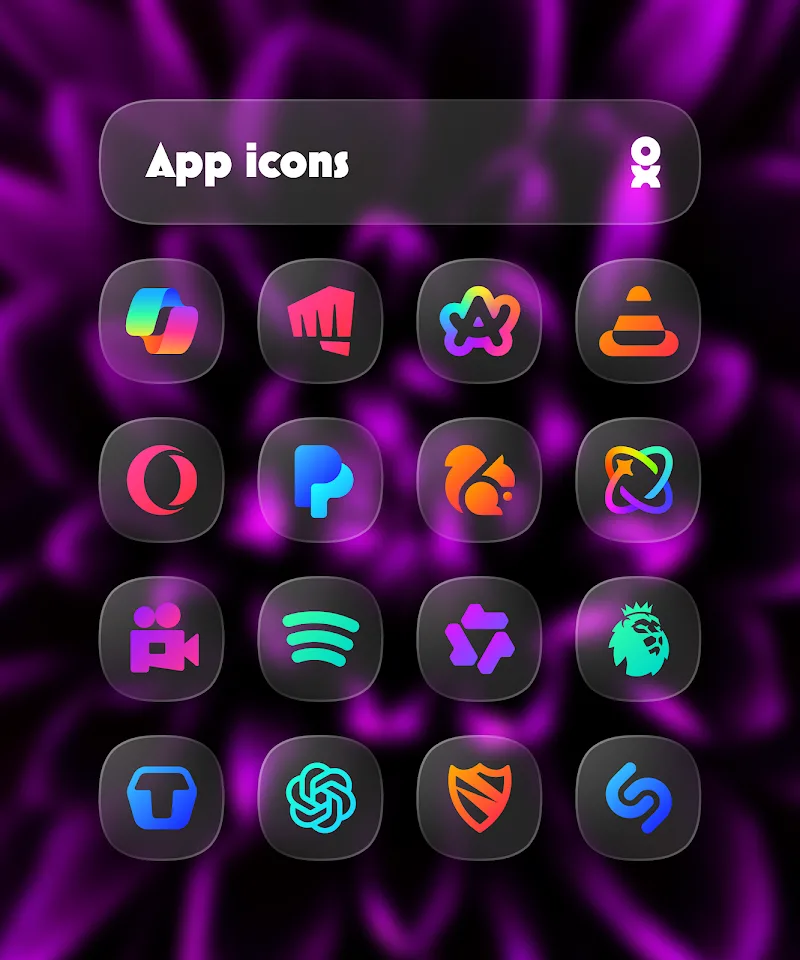This screenshot has height=960, width=800.
Task: Tap the Shazam app icon
Action: (638, 797)
